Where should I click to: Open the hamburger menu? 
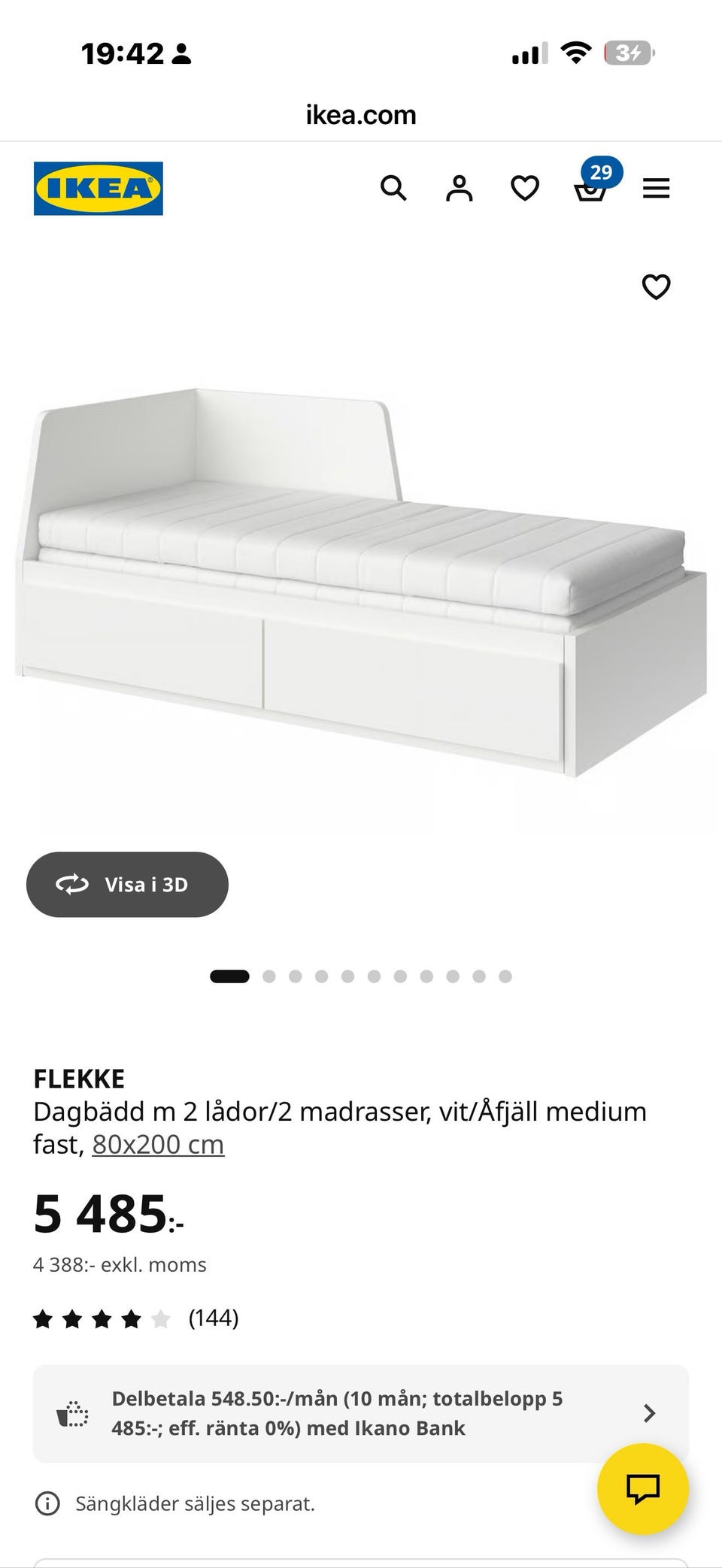tap(656, 188)
